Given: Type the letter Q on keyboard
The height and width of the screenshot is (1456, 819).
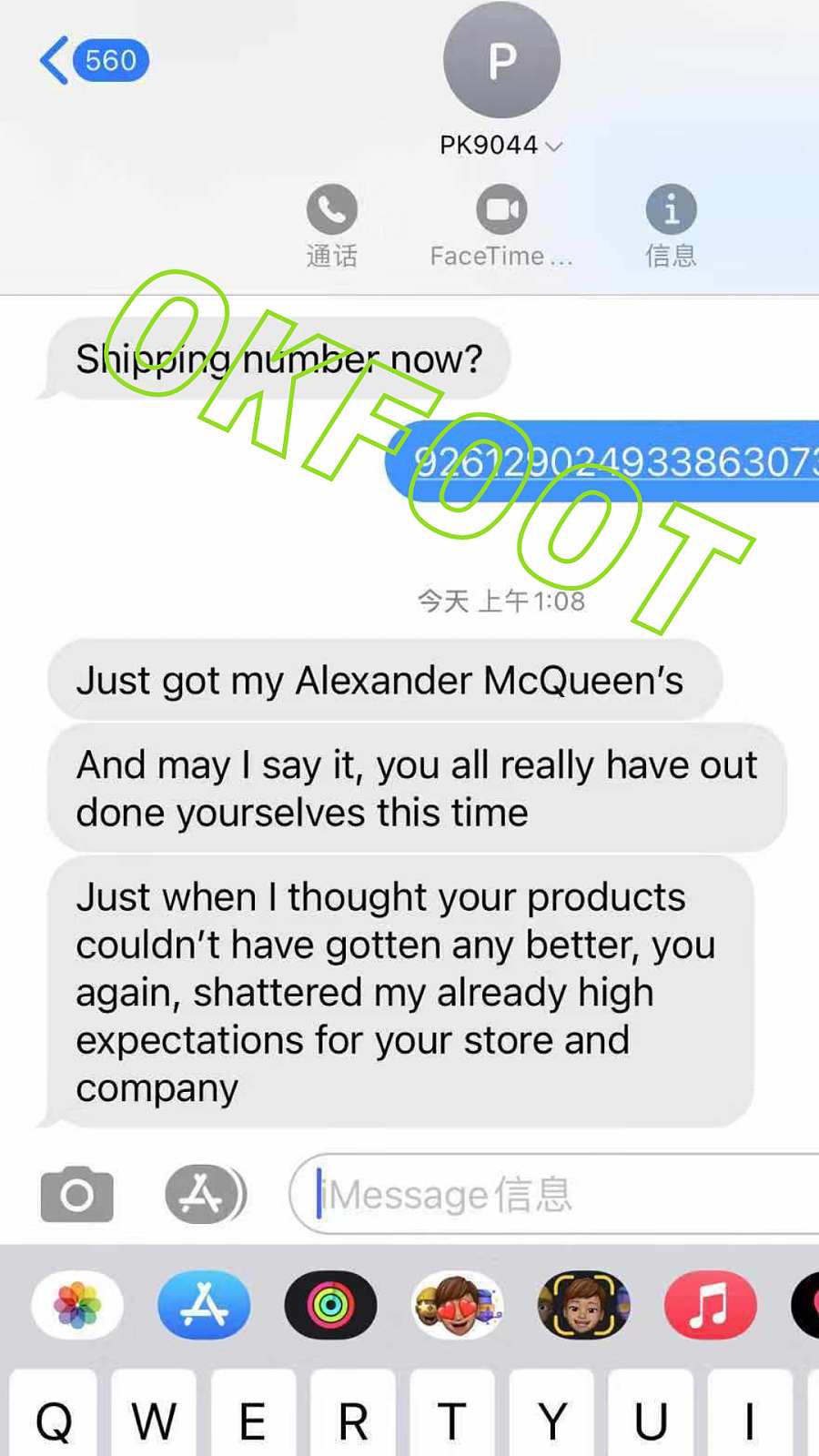Looking at the screenshot, I should click(55, 1418).
